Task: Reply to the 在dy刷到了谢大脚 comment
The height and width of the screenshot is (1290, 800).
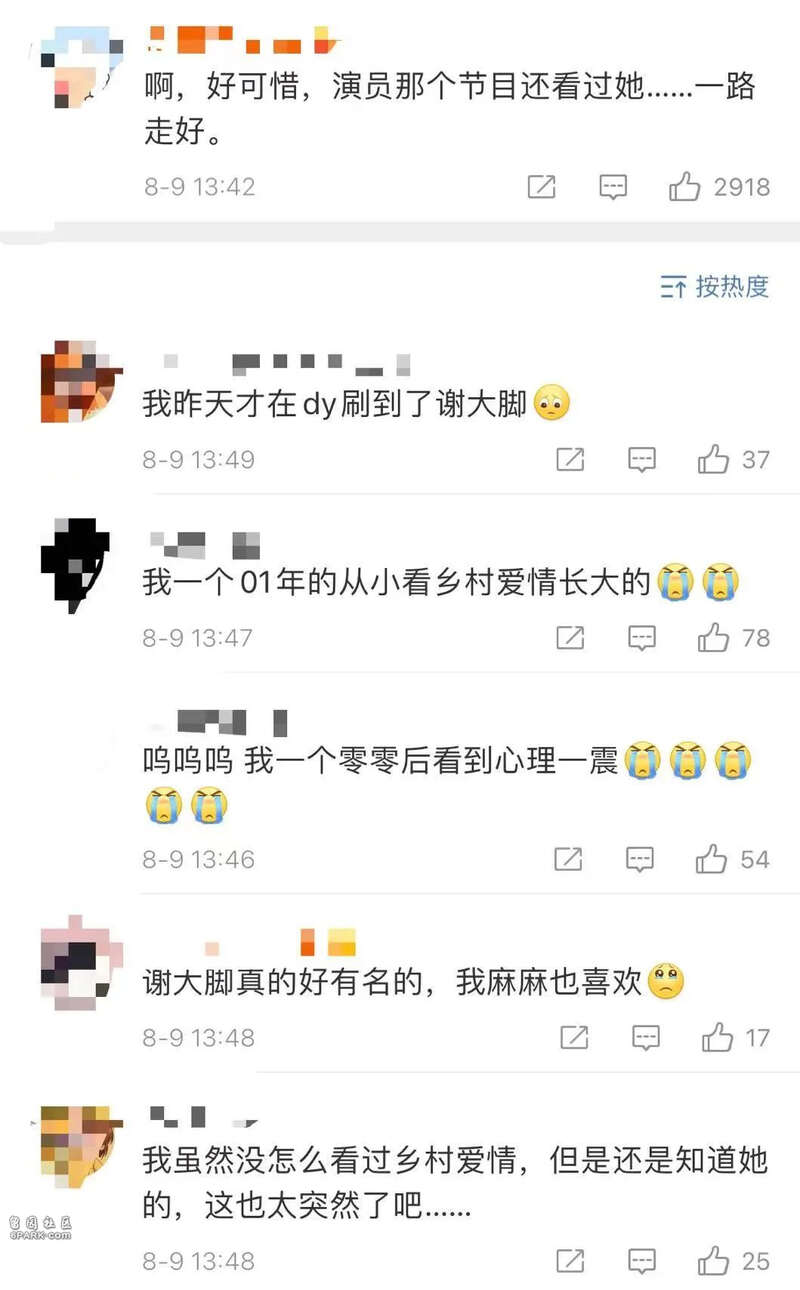Action: pyautogui.click(x=642, y=460)
